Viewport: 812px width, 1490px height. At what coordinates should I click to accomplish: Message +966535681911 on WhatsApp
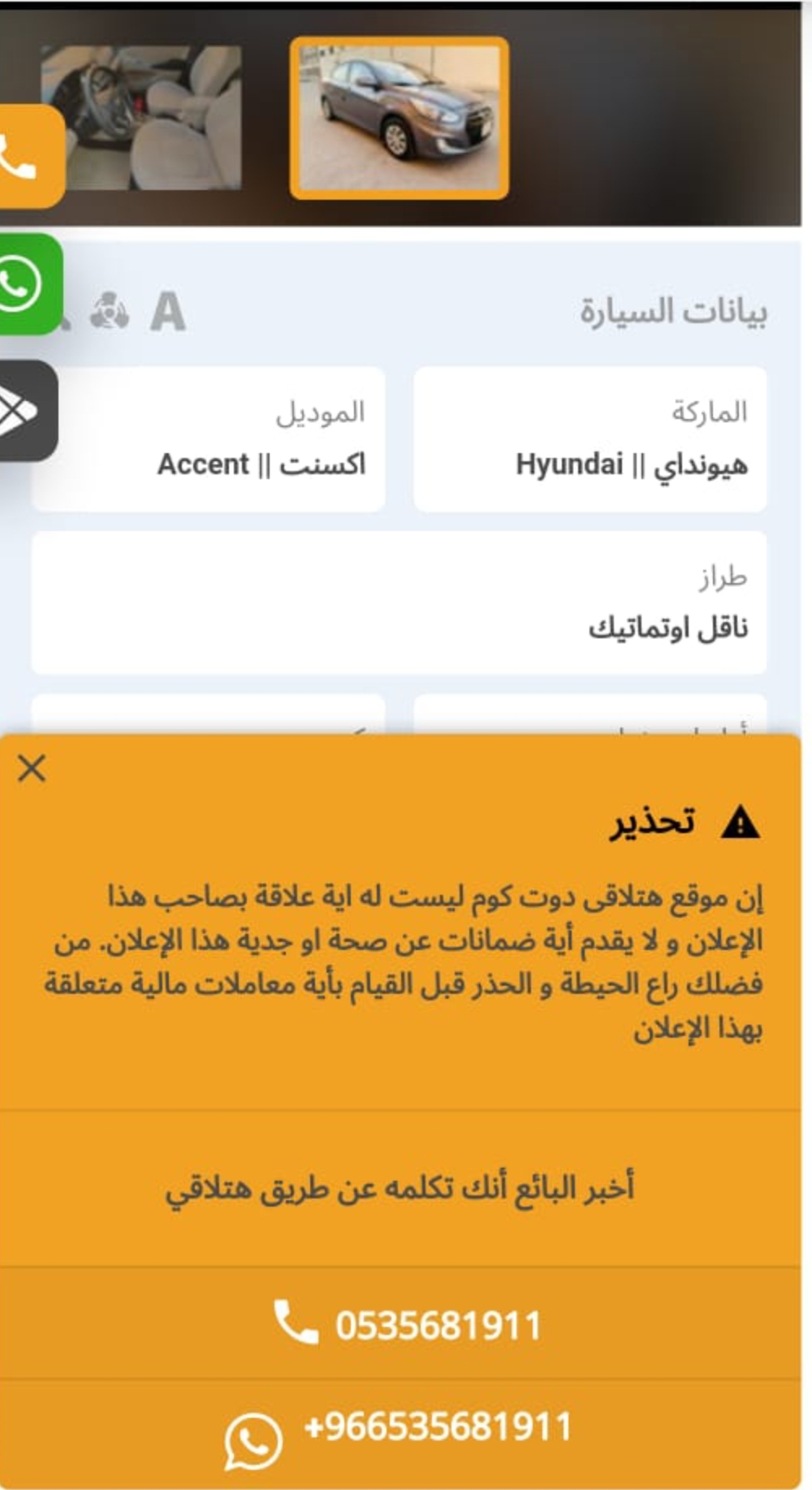click(400, 1434)
